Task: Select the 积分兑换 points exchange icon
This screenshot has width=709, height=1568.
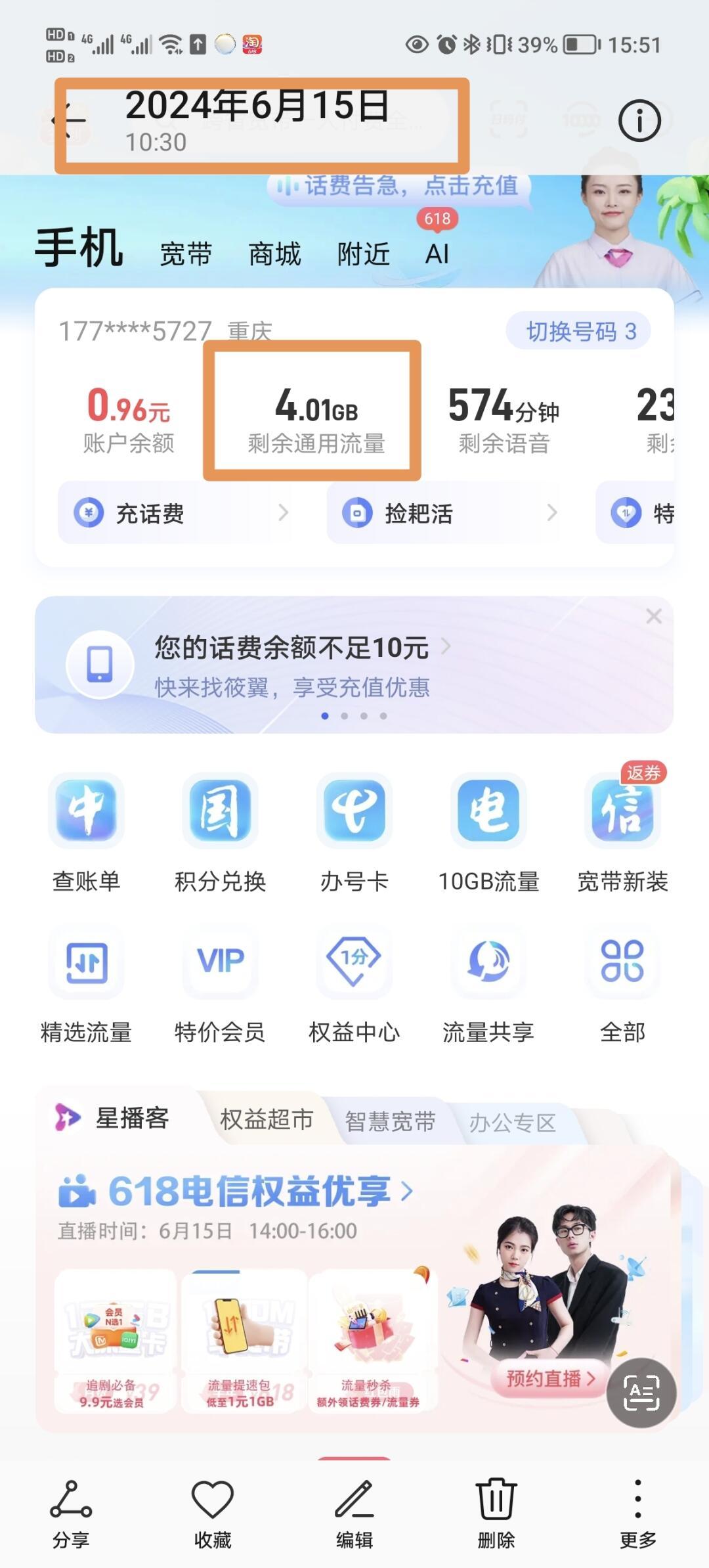Action: pyautogui.click(x=221, y=830)
